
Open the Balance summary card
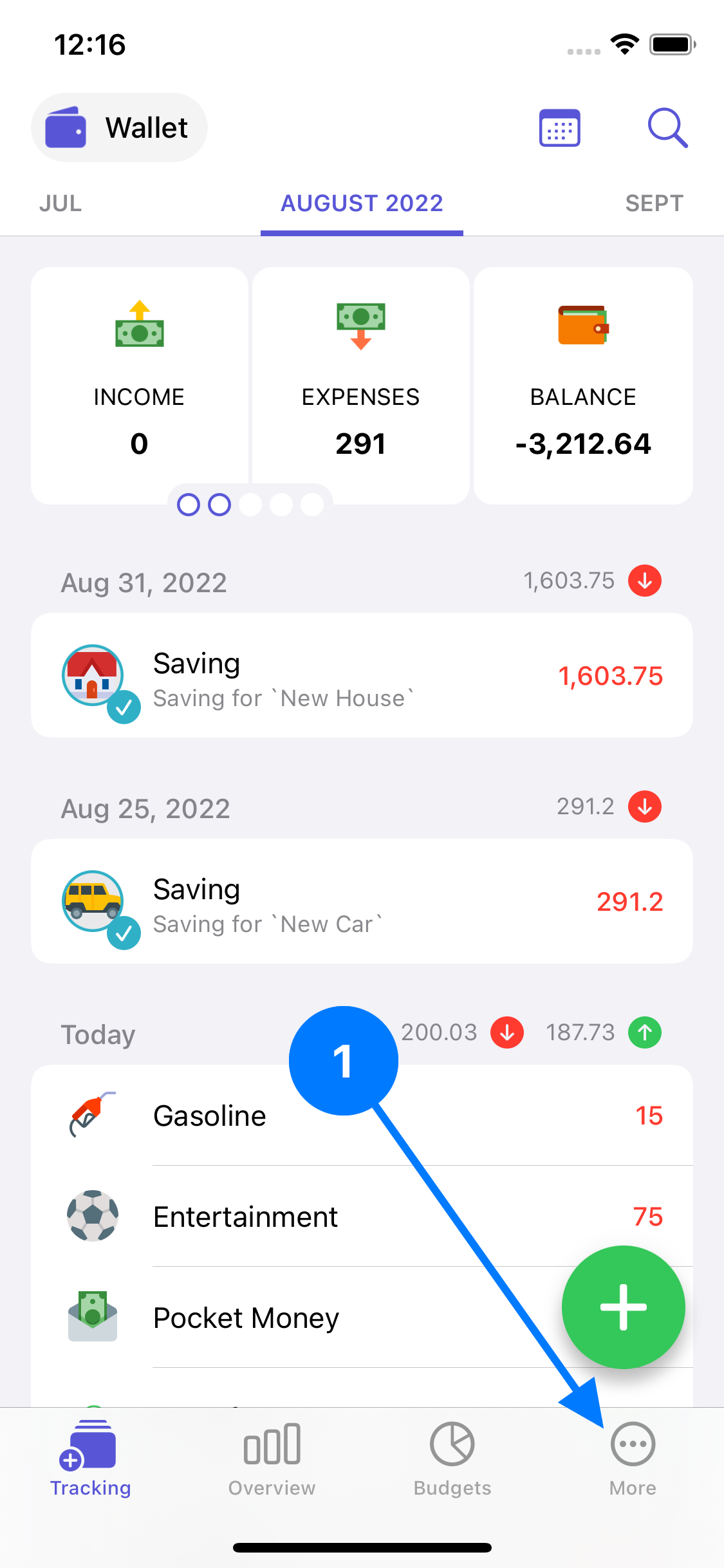click(x=583, y=385)
